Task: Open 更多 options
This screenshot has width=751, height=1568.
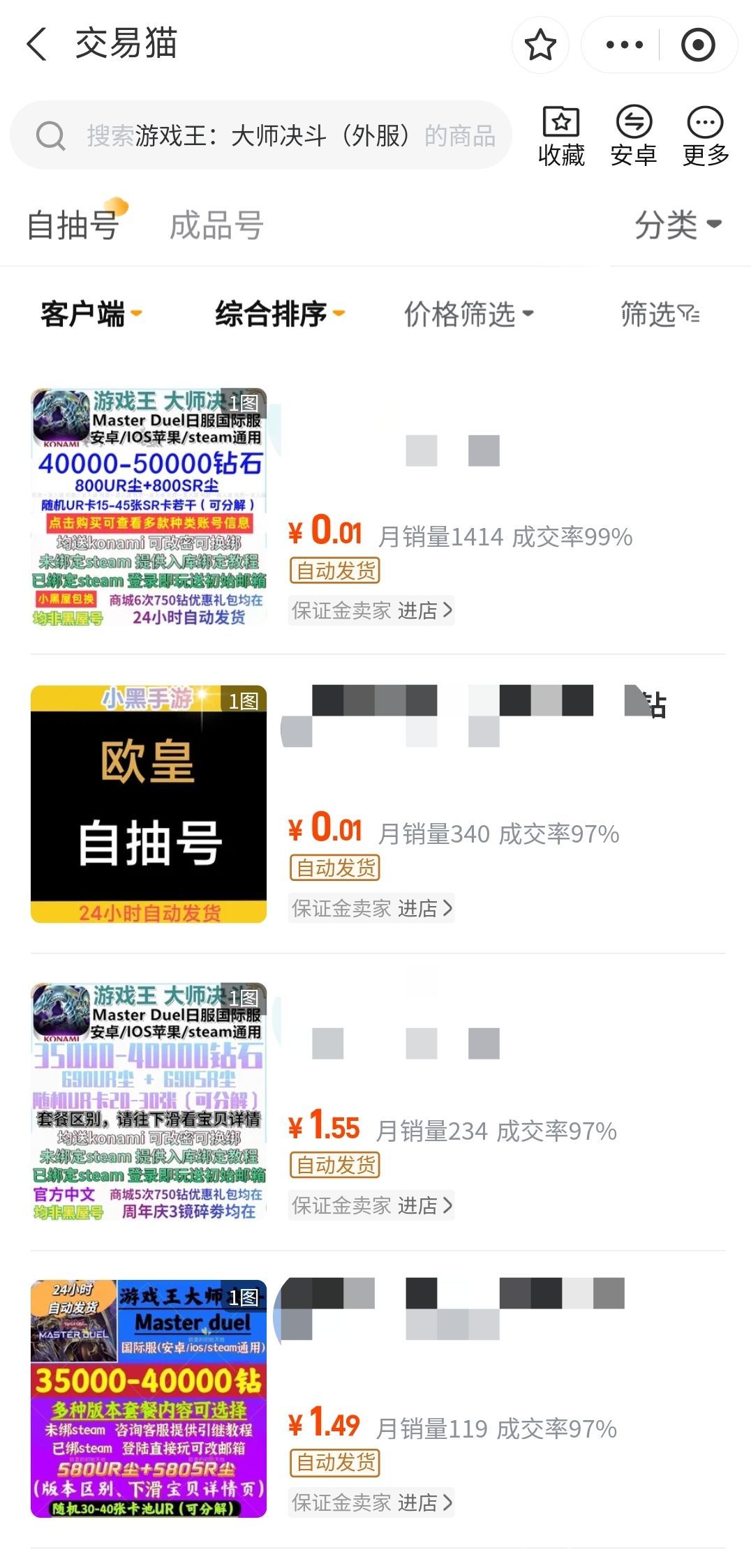Action: (x=705, y=136)
